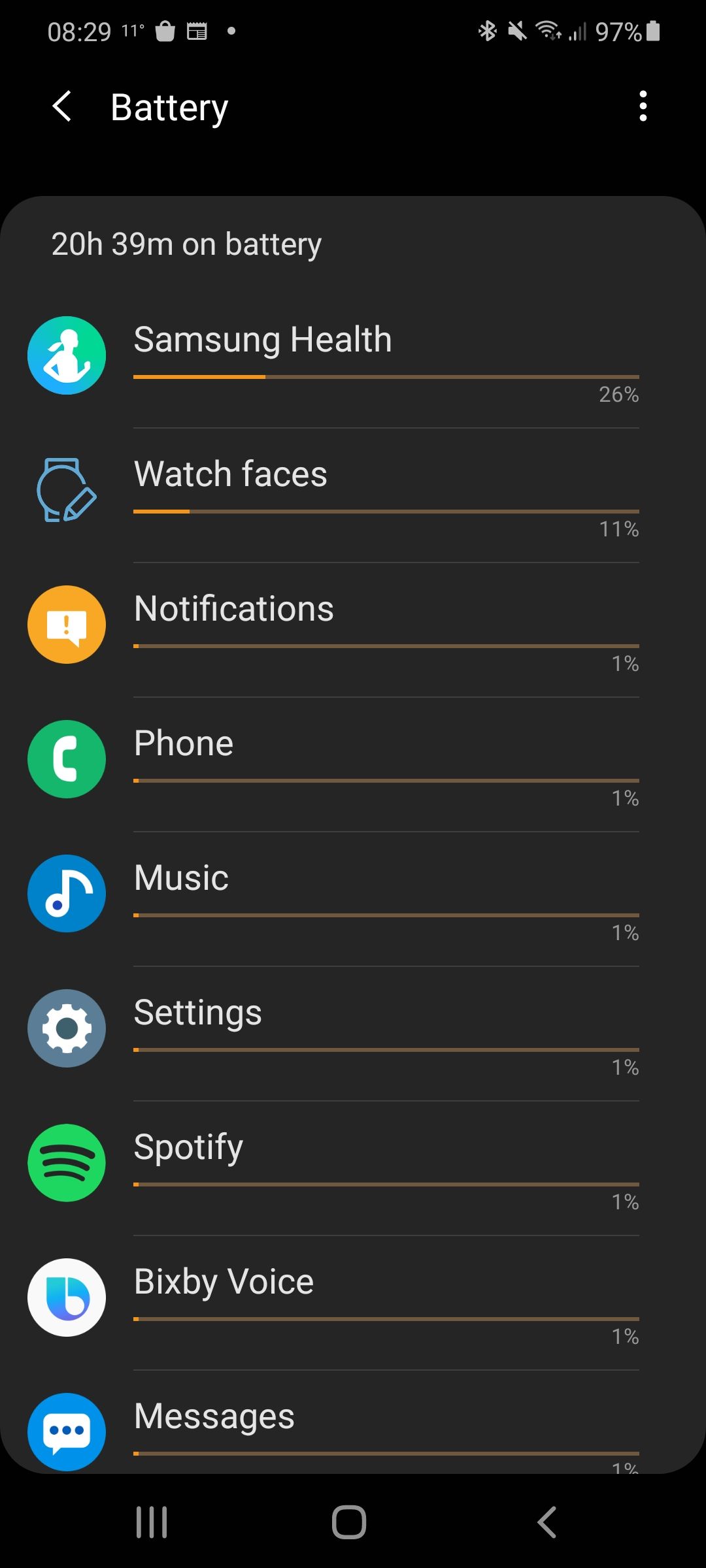Select the Music app icon
The image size is (706, 1568).
click(x=66, y=894)
